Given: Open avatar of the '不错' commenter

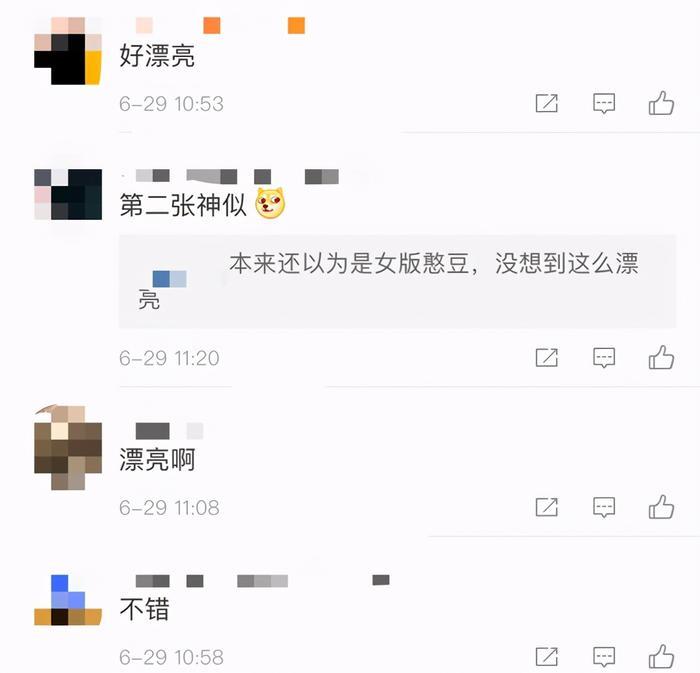Looking at the screenshot, I should (68, 600).
